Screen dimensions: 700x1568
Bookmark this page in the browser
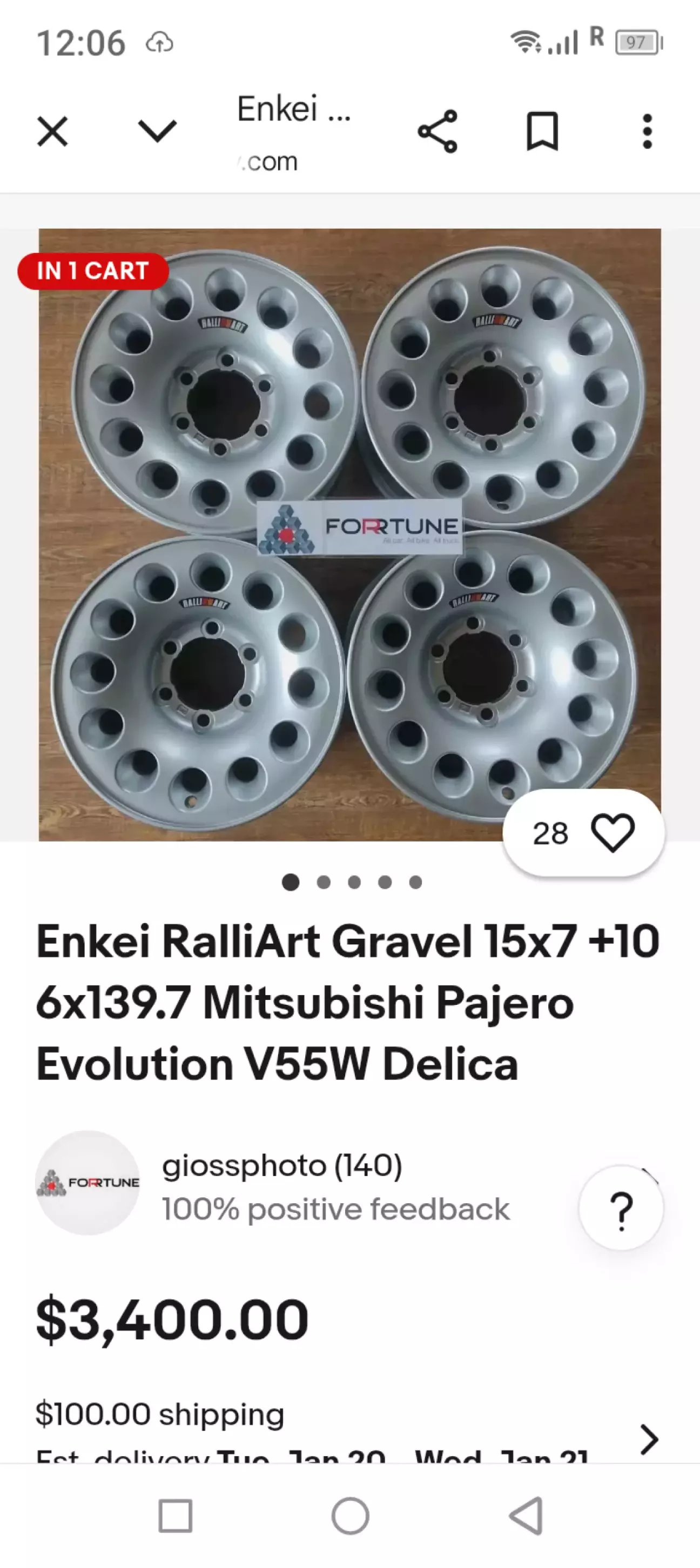(x=542, y=131)
